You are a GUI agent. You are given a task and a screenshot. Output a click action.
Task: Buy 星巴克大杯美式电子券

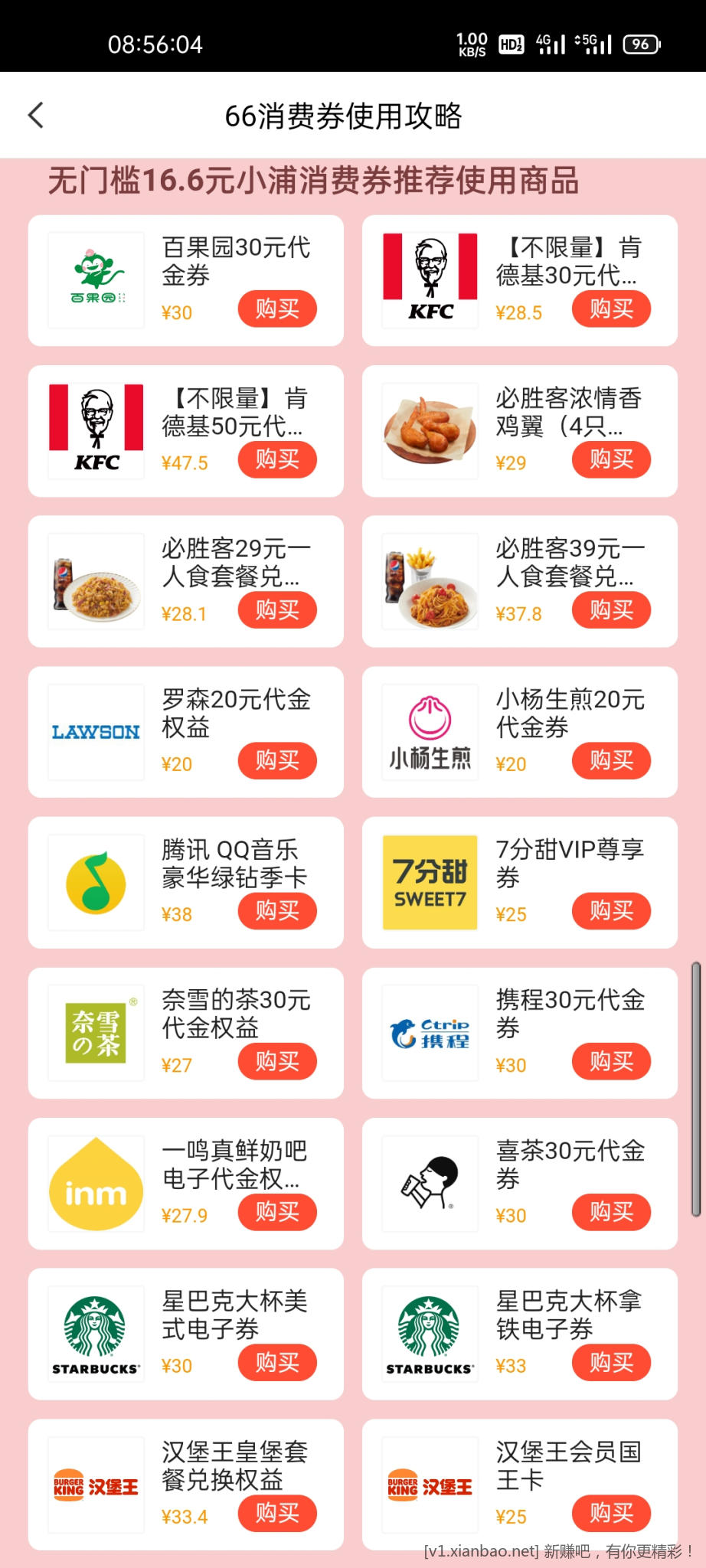(x=276, y=1363)
